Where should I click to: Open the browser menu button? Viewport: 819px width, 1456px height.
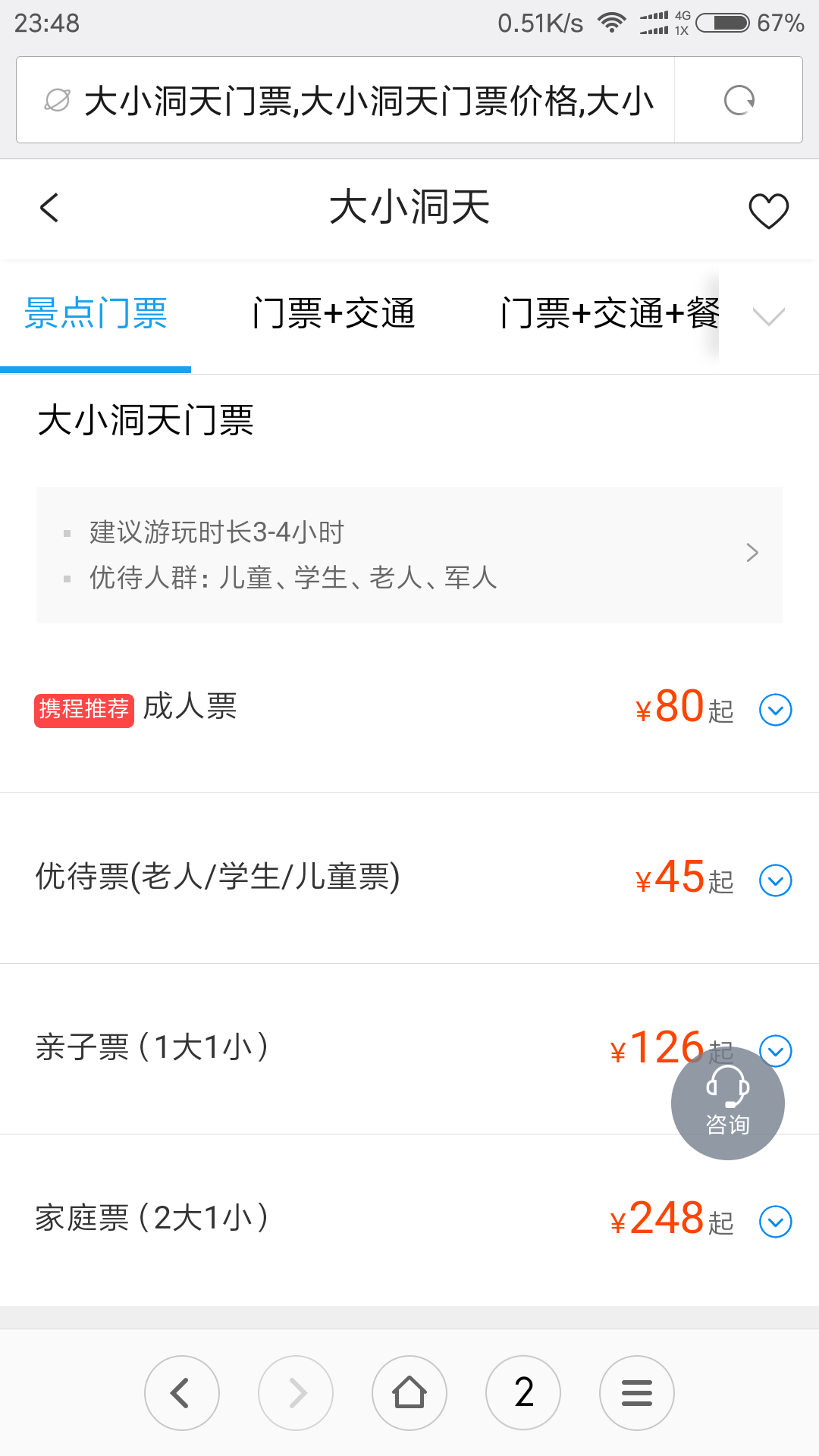point(637,1393)
